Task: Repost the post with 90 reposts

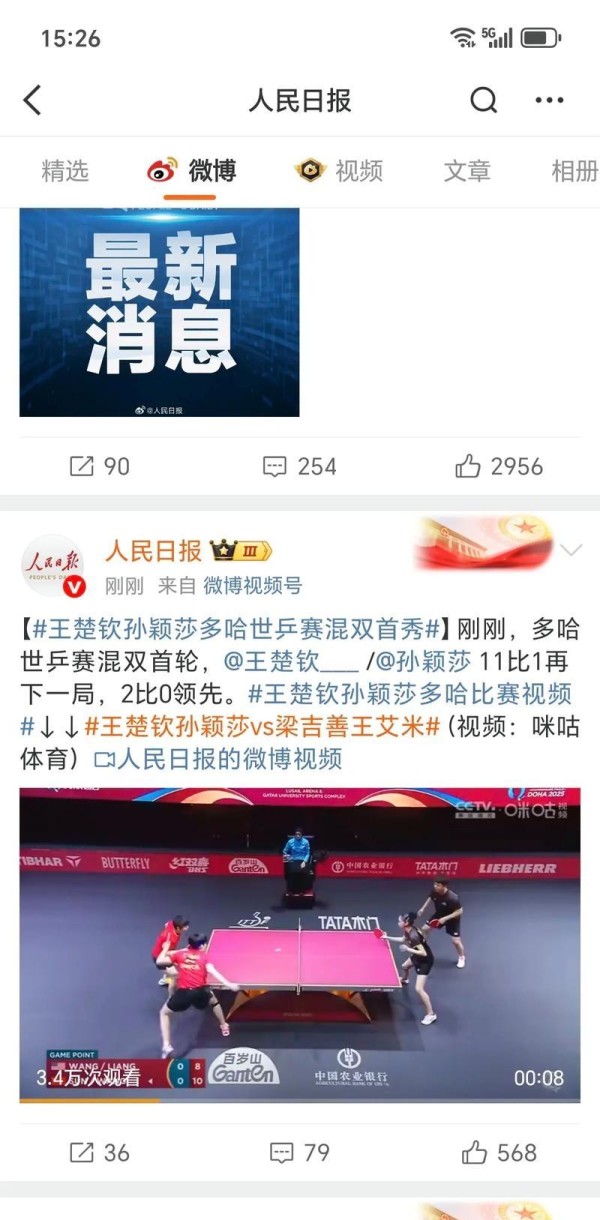Action: coord(100,466)
